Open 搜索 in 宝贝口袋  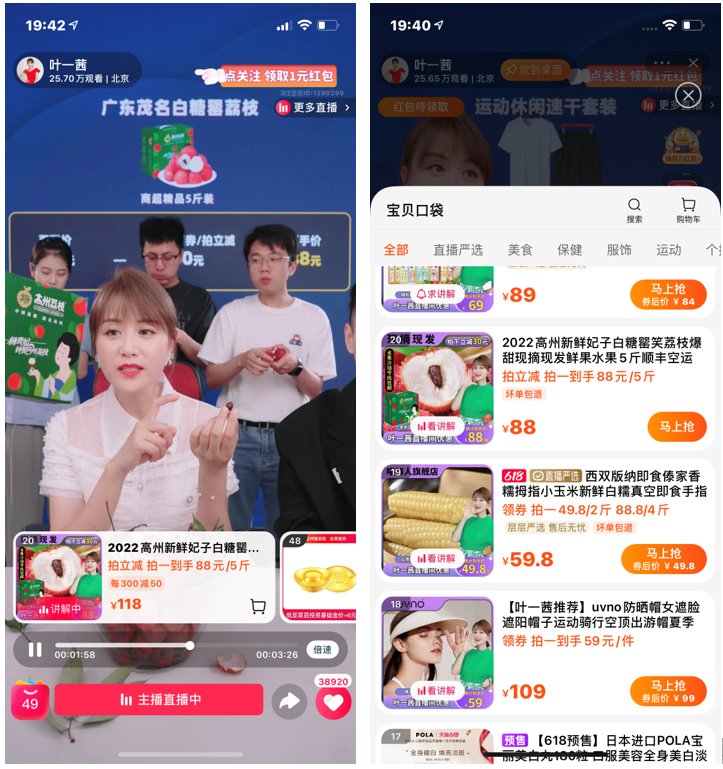click(634, 210)
